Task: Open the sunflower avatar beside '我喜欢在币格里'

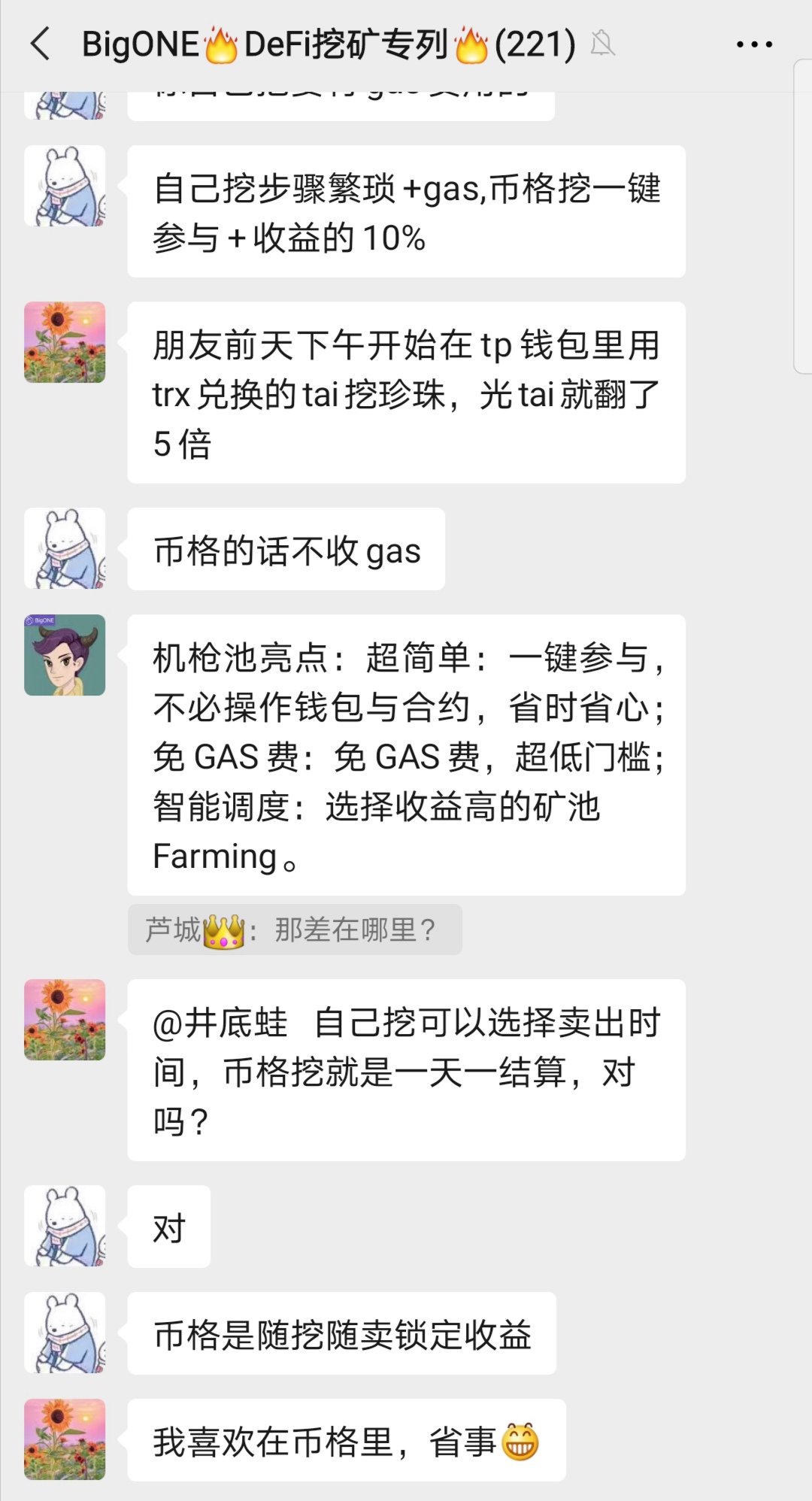Action: tap(65, 1439)
